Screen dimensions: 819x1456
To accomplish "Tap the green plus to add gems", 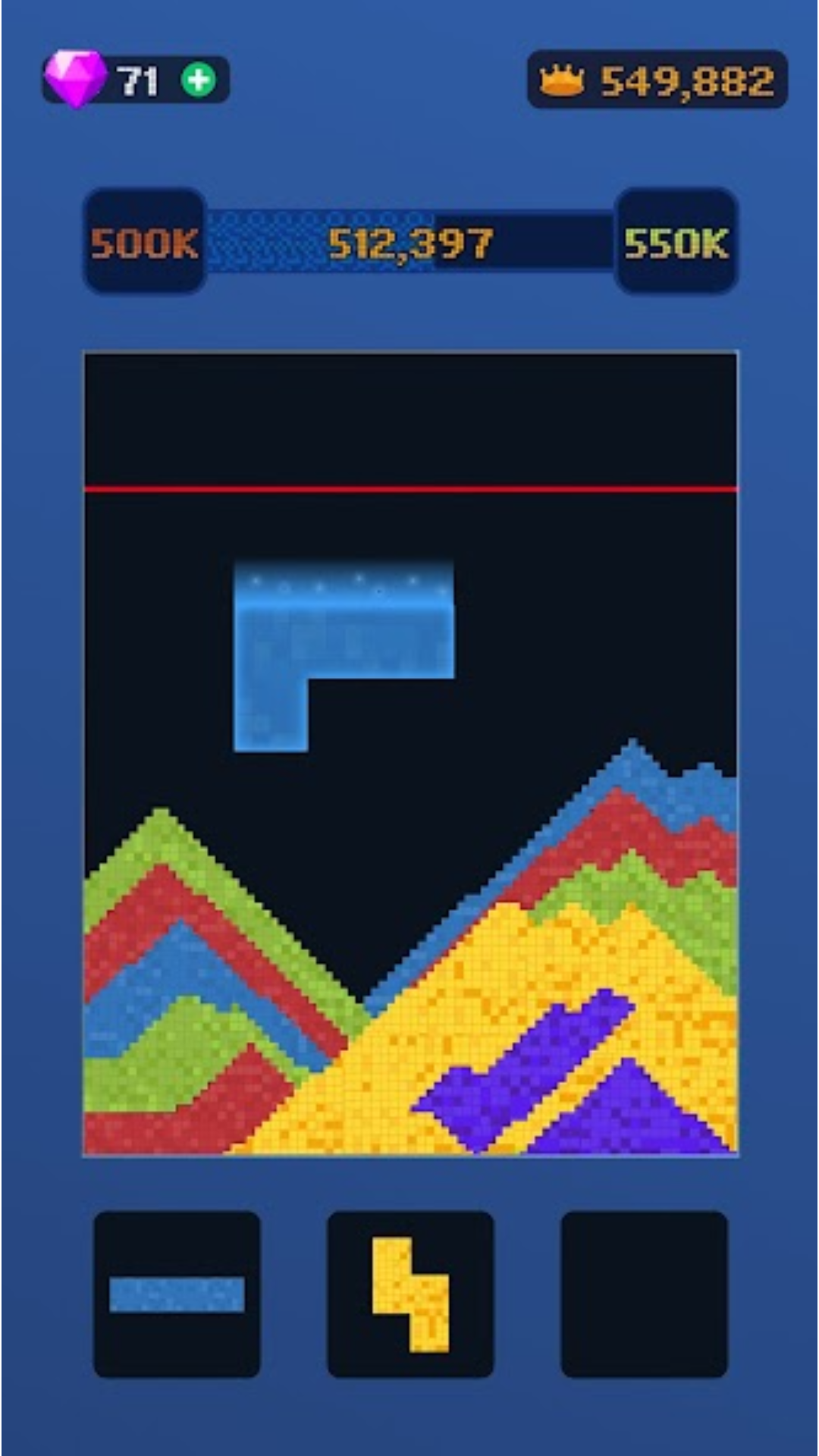I will [x=199, y=80].
